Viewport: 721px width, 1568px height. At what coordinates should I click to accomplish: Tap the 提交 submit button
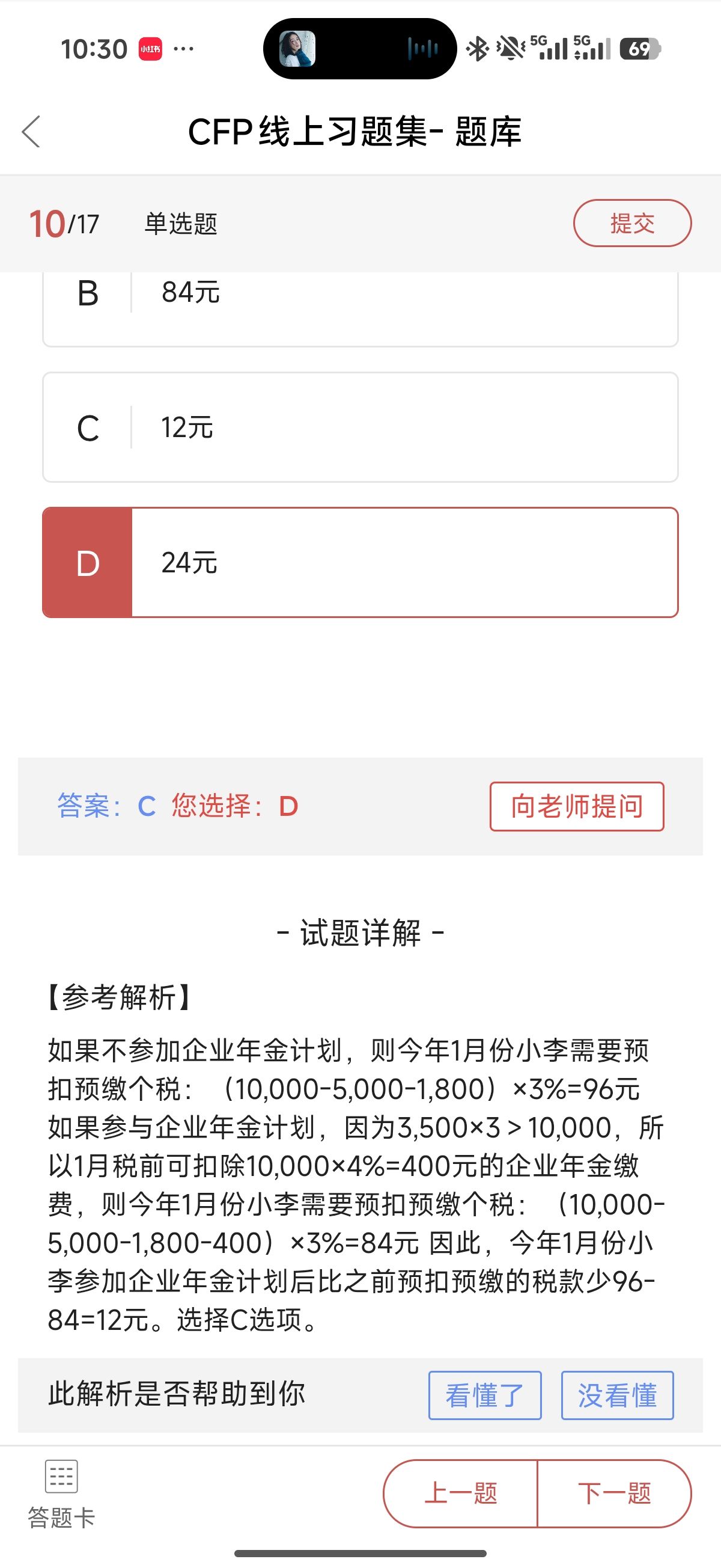[631, 224]
